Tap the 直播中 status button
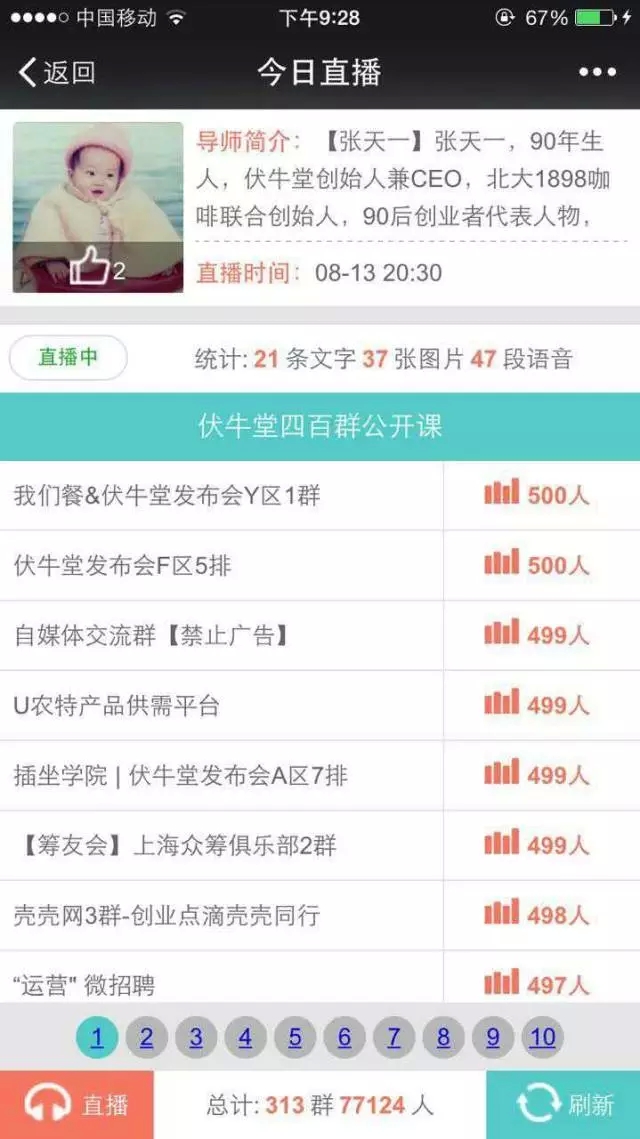 [68, 358]
